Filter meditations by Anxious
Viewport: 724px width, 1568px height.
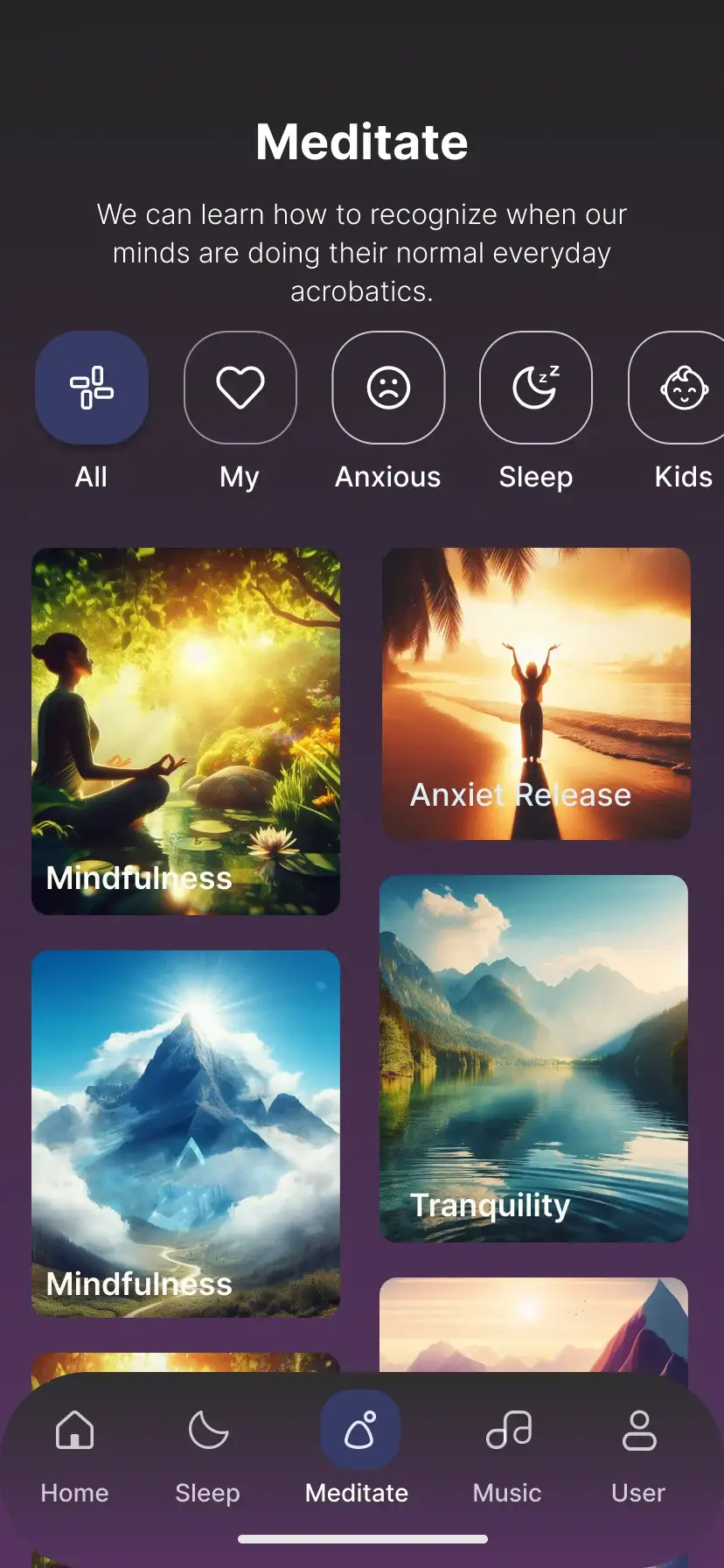(x=388, y=388)
